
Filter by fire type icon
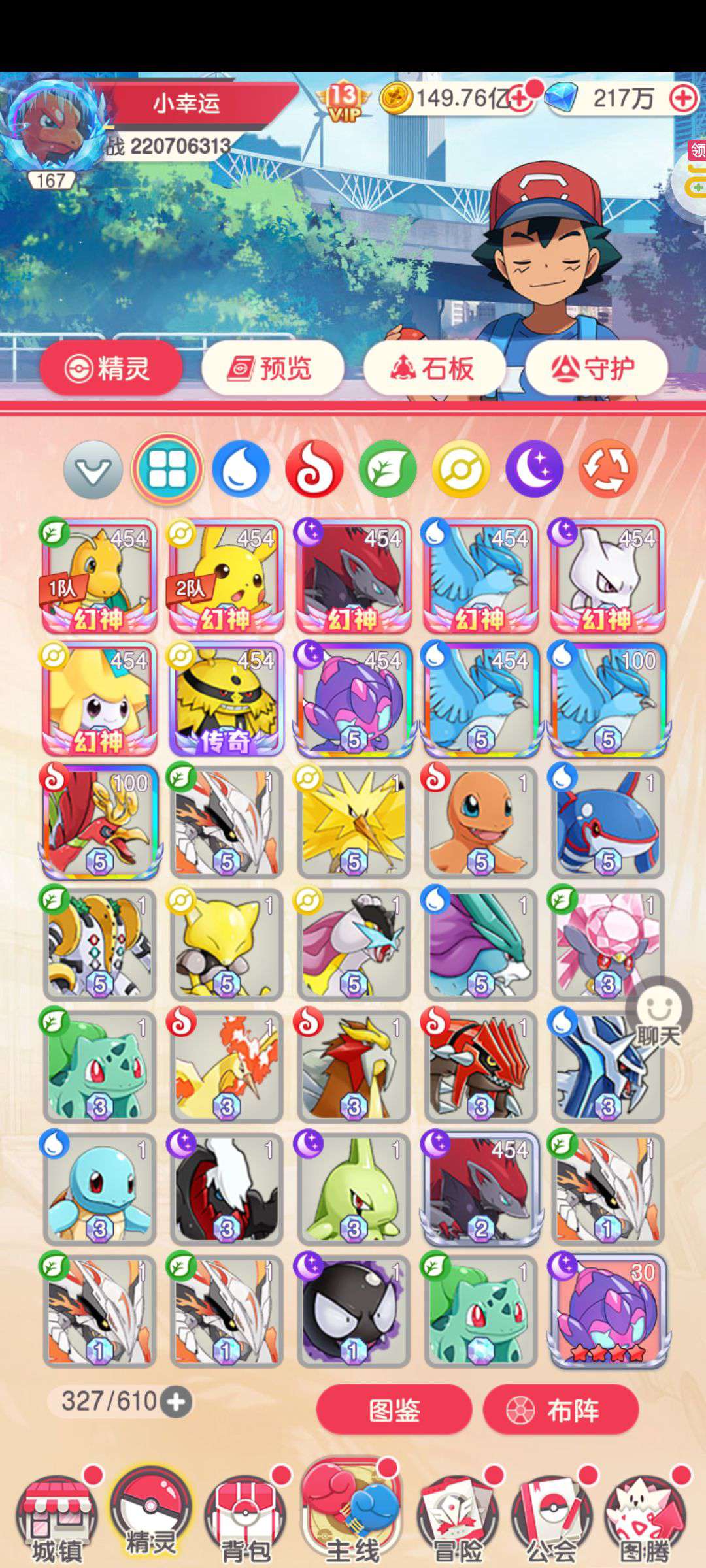(314, 469)
